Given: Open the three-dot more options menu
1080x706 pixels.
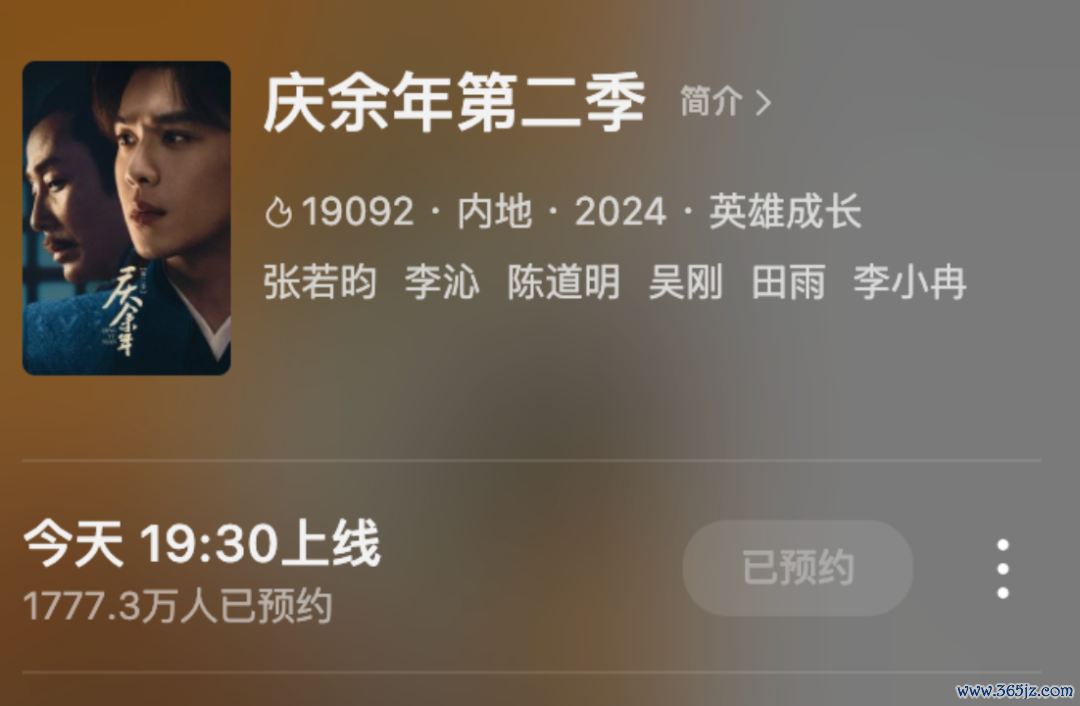Looking at the screenshot, I should click(1002, 569).
